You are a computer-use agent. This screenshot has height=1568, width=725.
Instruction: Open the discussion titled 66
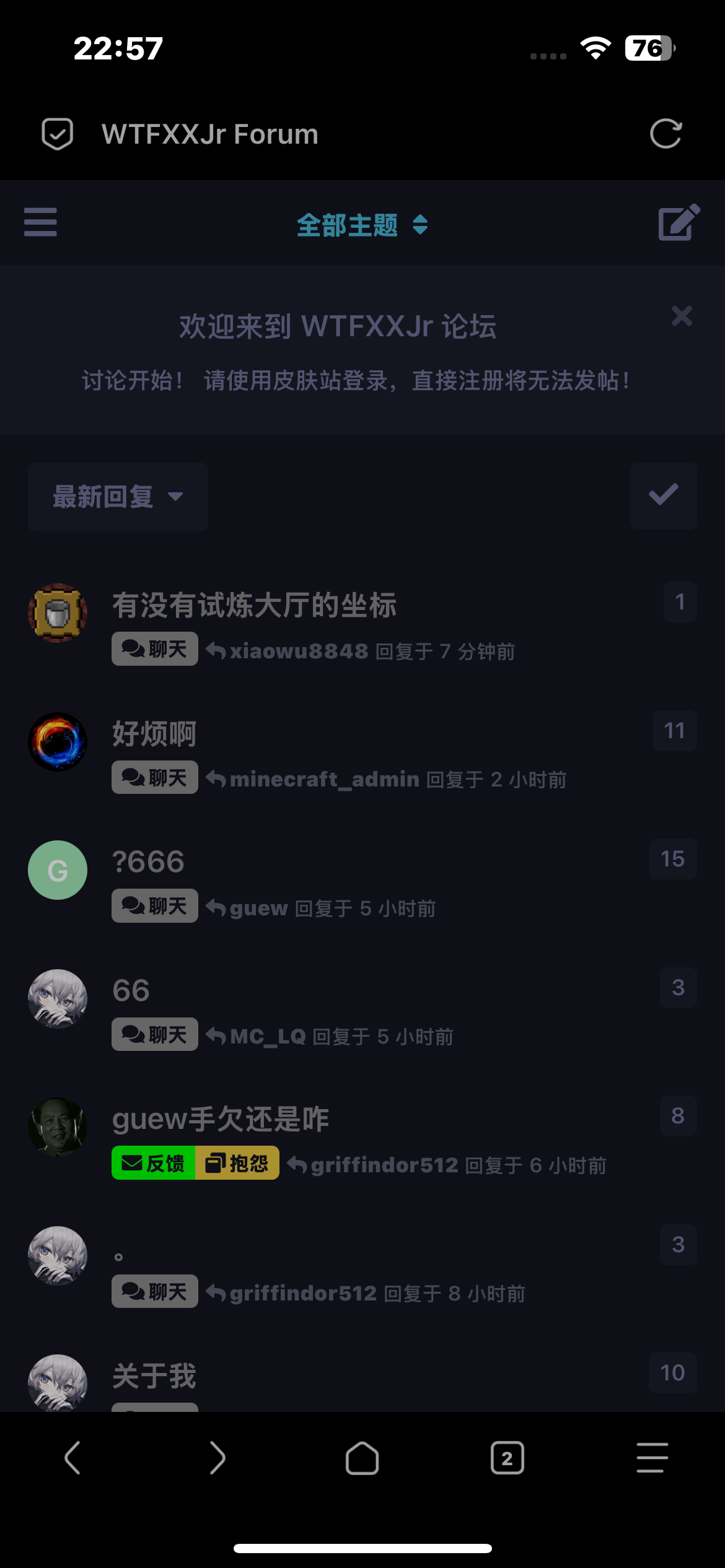[131, 990]
